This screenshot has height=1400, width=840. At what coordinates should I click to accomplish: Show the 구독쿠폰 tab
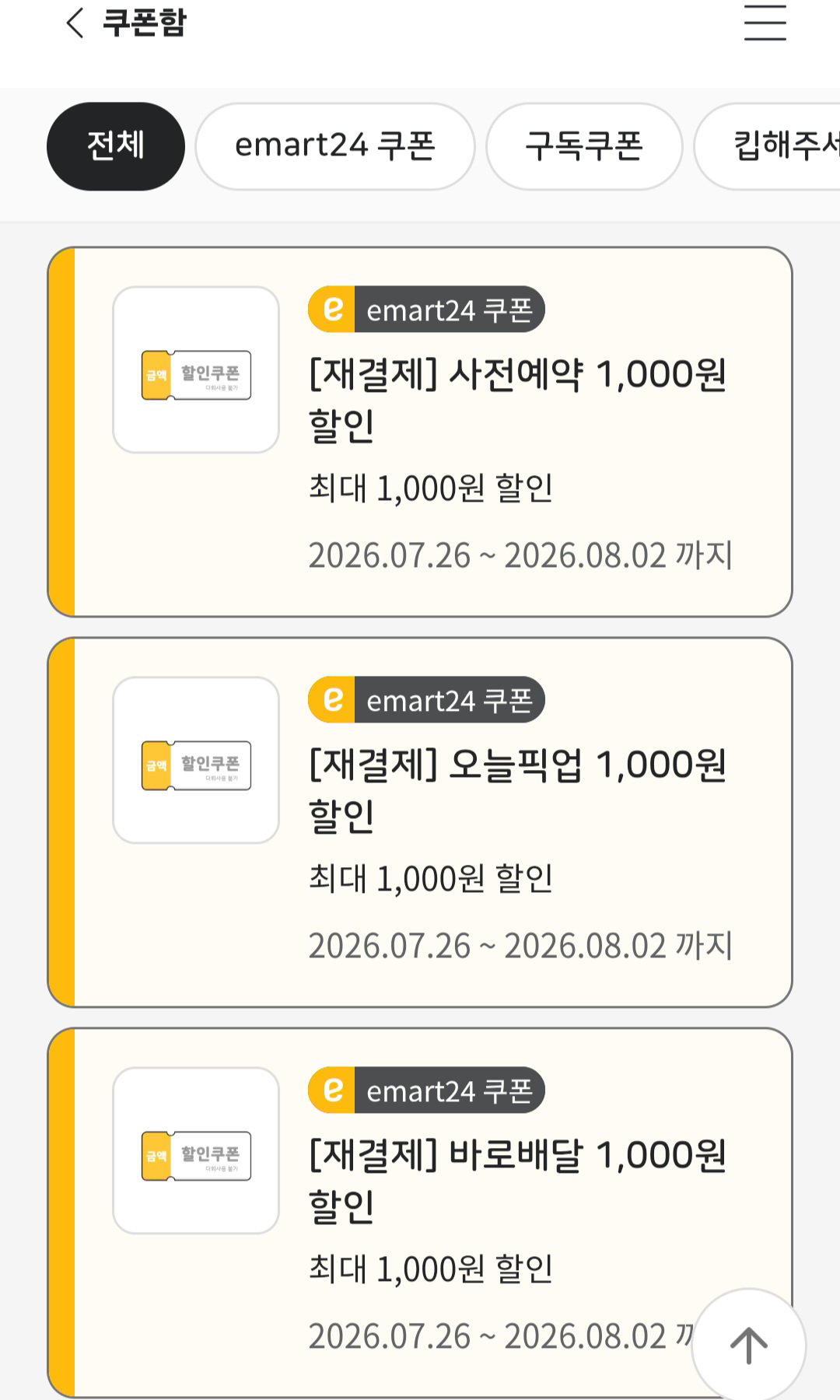[x=584, y=146]
